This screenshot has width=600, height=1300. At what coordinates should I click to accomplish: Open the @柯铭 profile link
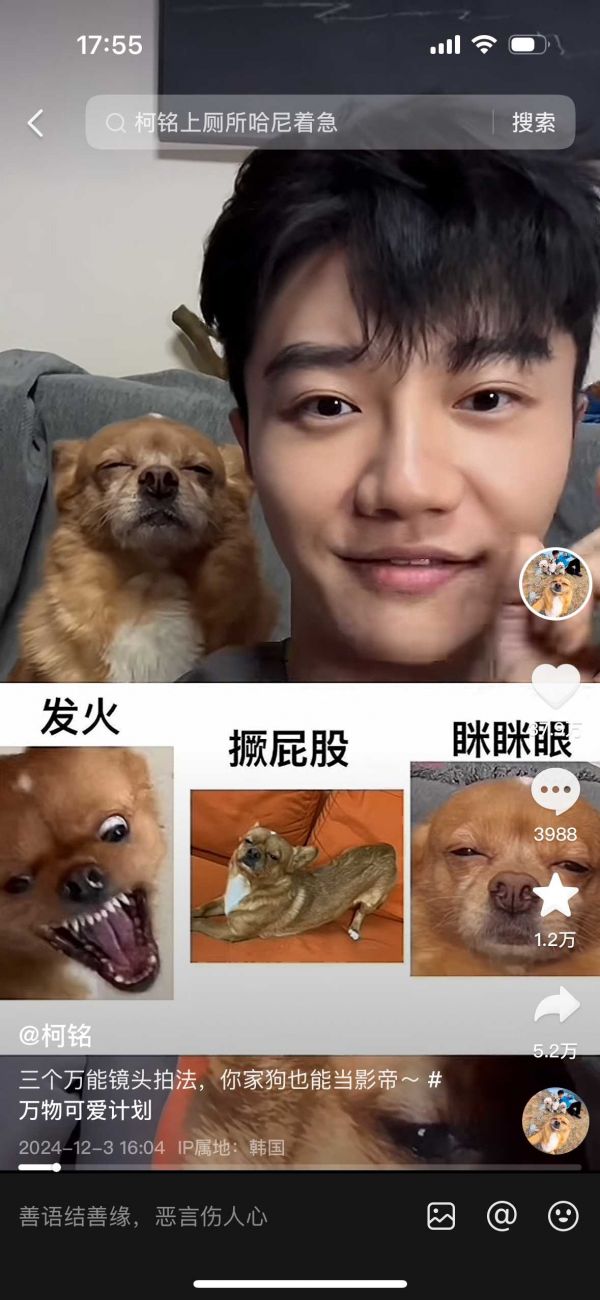coord(55,1035)
